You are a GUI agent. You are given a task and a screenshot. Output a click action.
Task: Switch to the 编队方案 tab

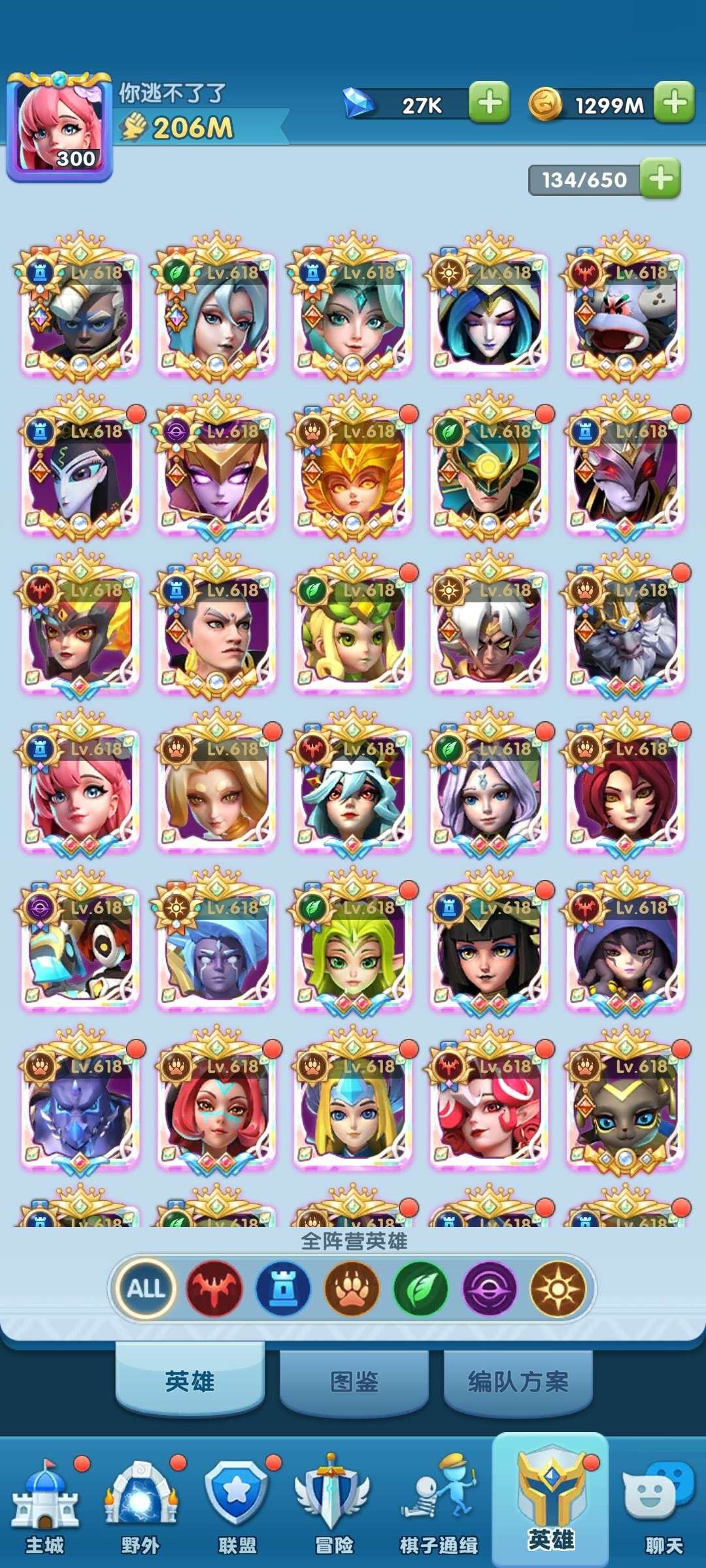tap(518, 1382)
